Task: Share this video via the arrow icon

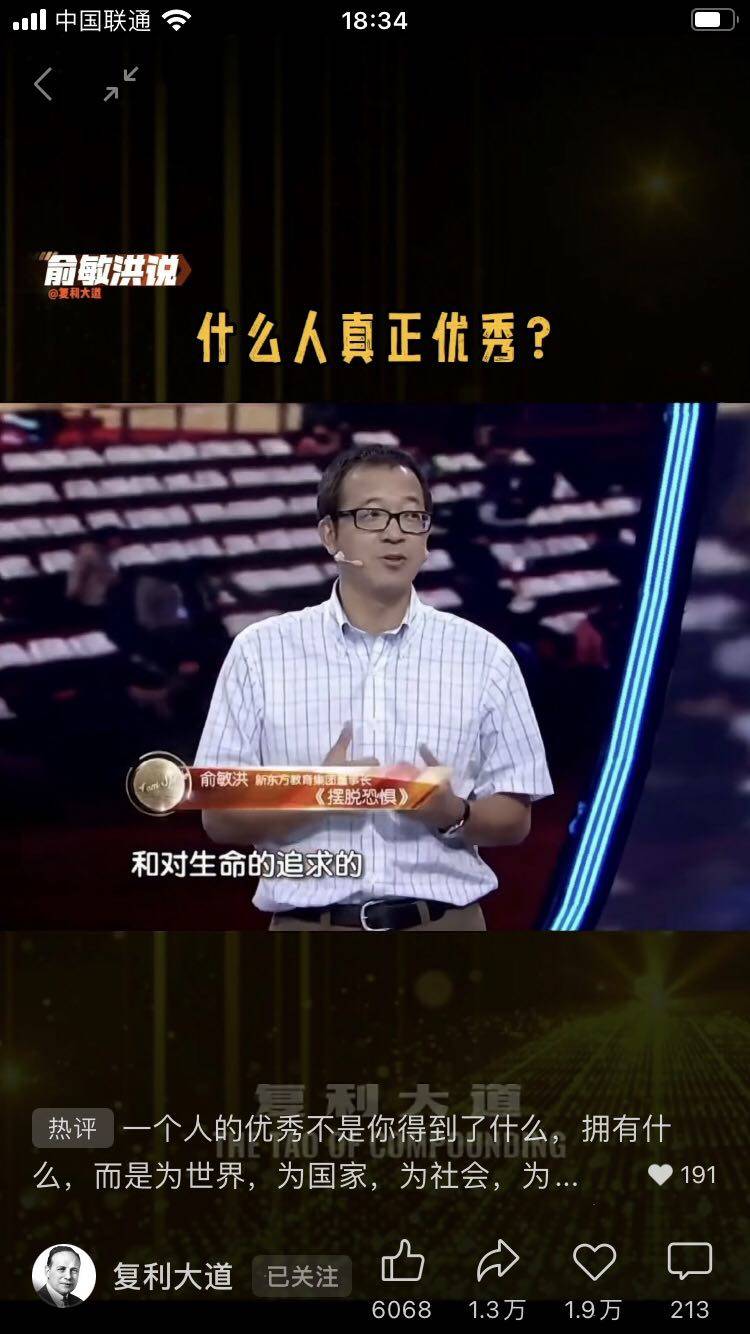Action: 498,1264
